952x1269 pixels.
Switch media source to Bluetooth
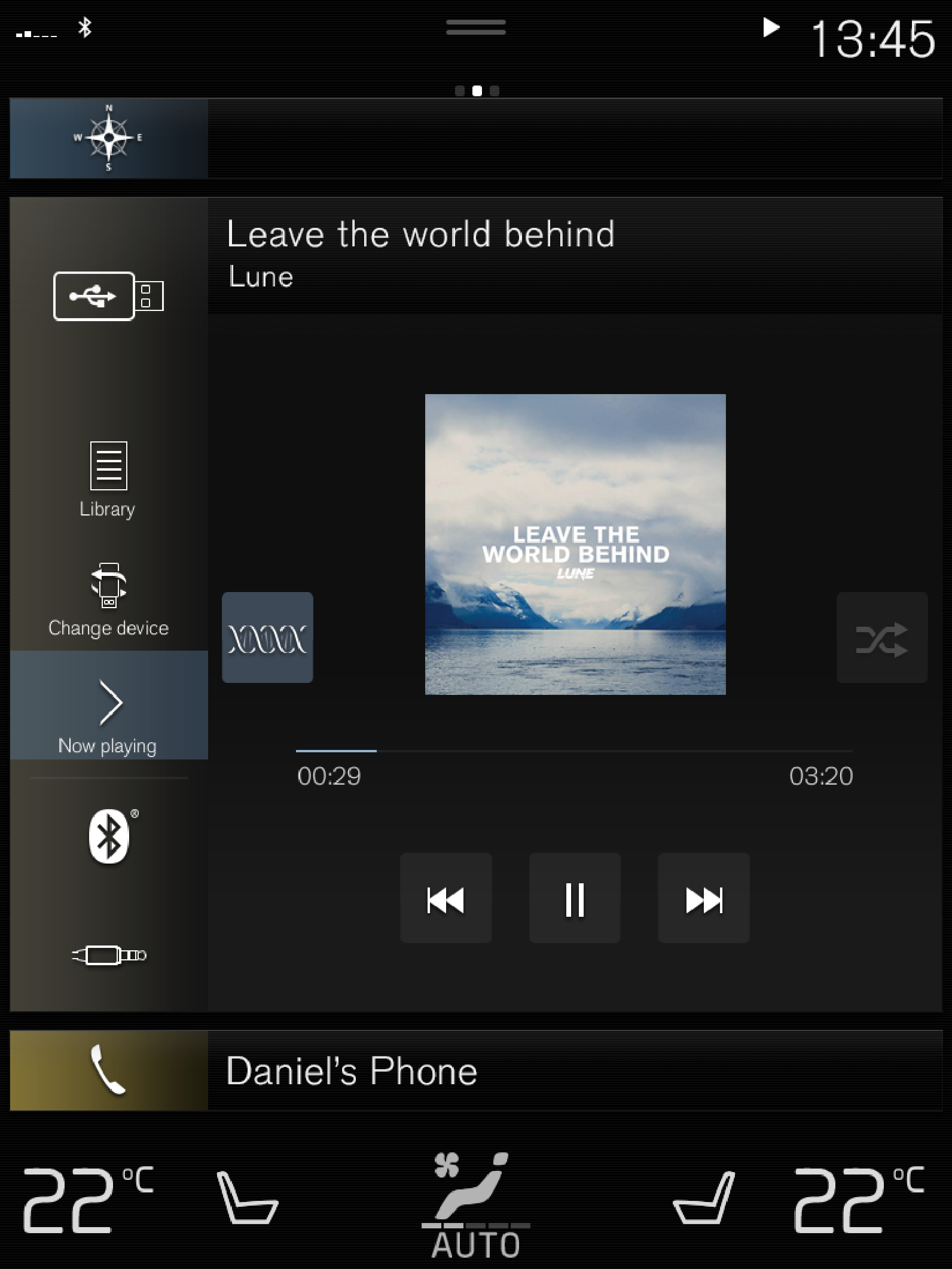(x=109, y=836)
